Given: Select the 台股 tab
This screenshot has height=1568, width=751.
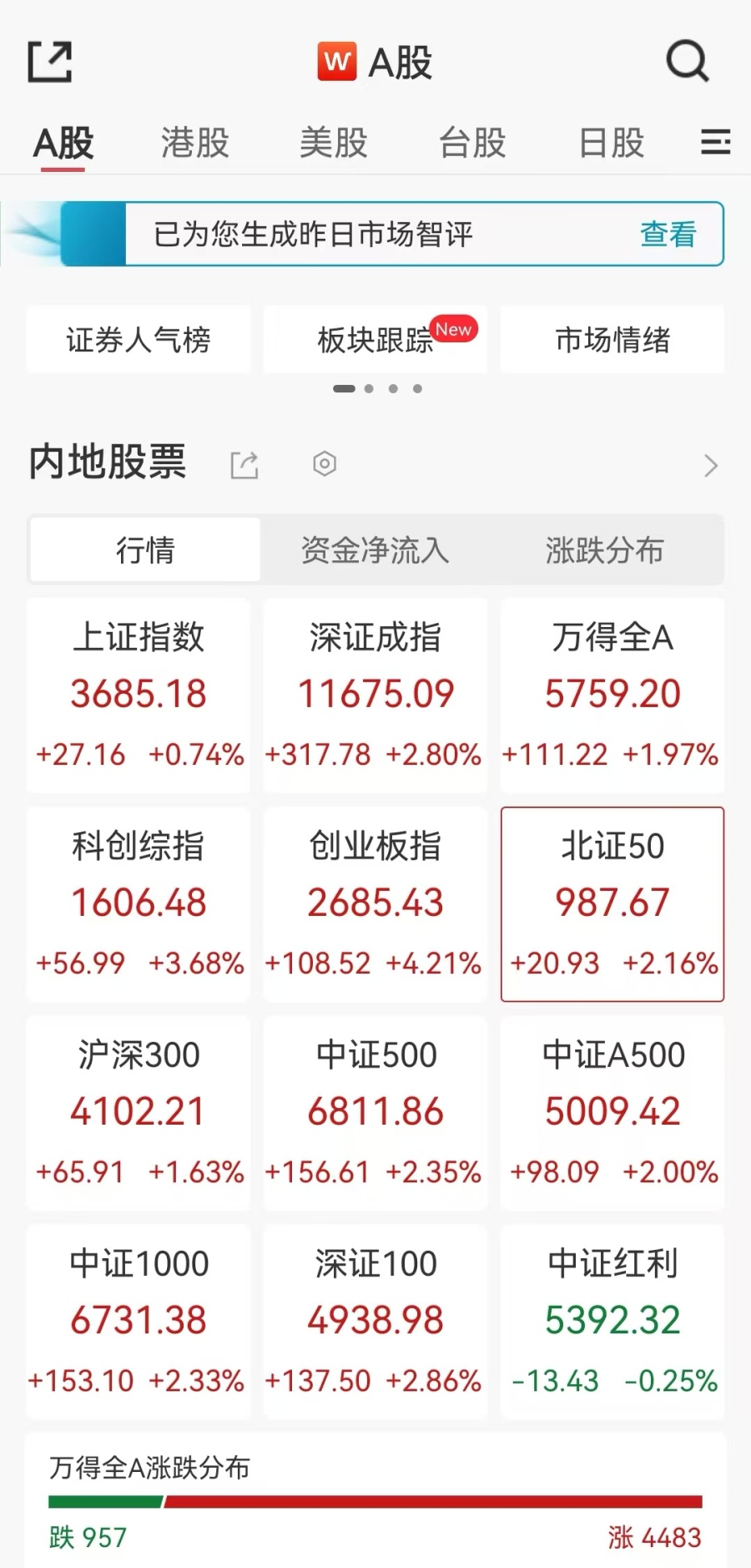Looking at the screenshot, I should point(472,143).
